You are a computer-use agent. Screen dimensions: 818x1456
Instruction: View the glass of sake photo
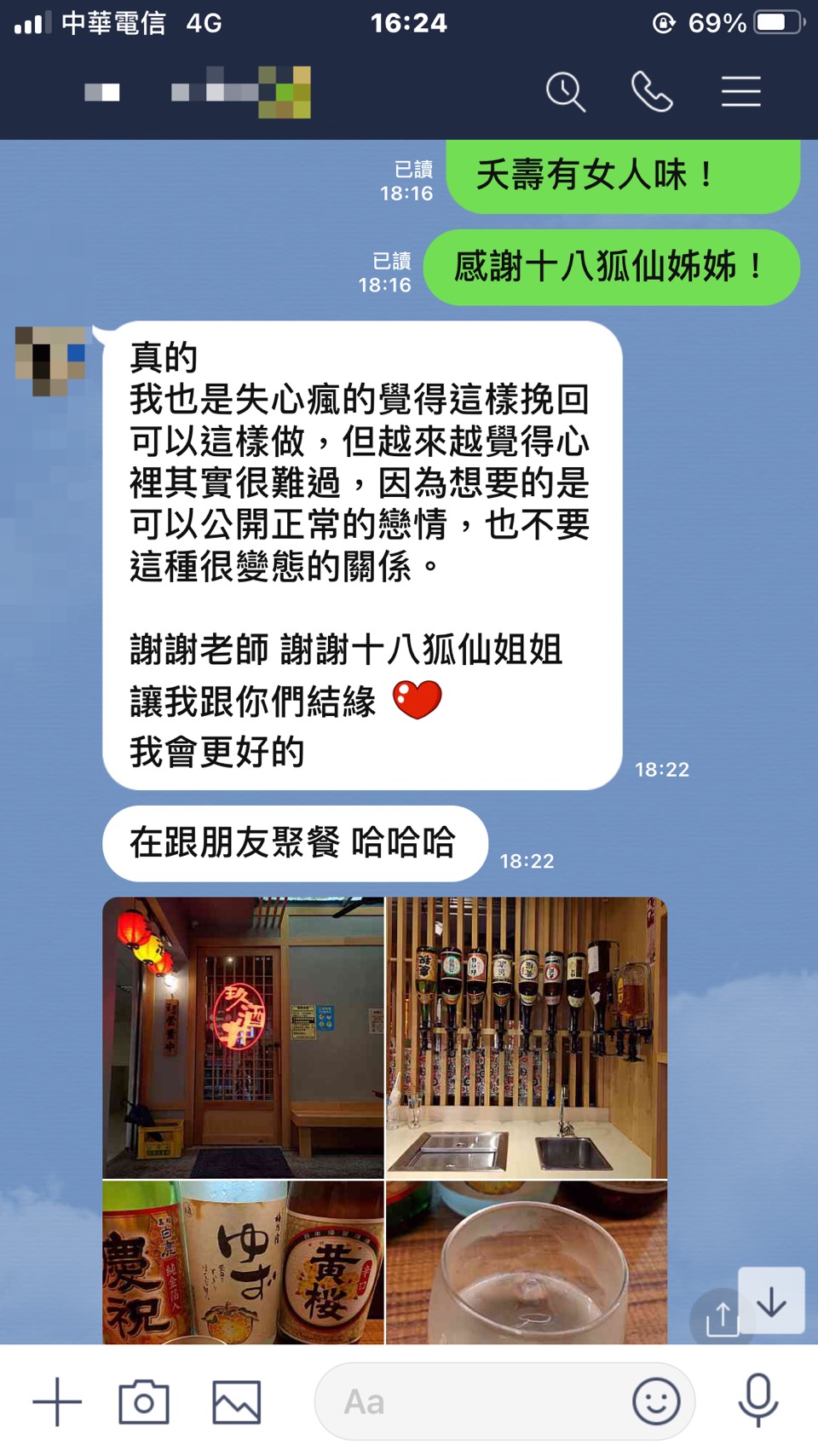(527, 1262)
